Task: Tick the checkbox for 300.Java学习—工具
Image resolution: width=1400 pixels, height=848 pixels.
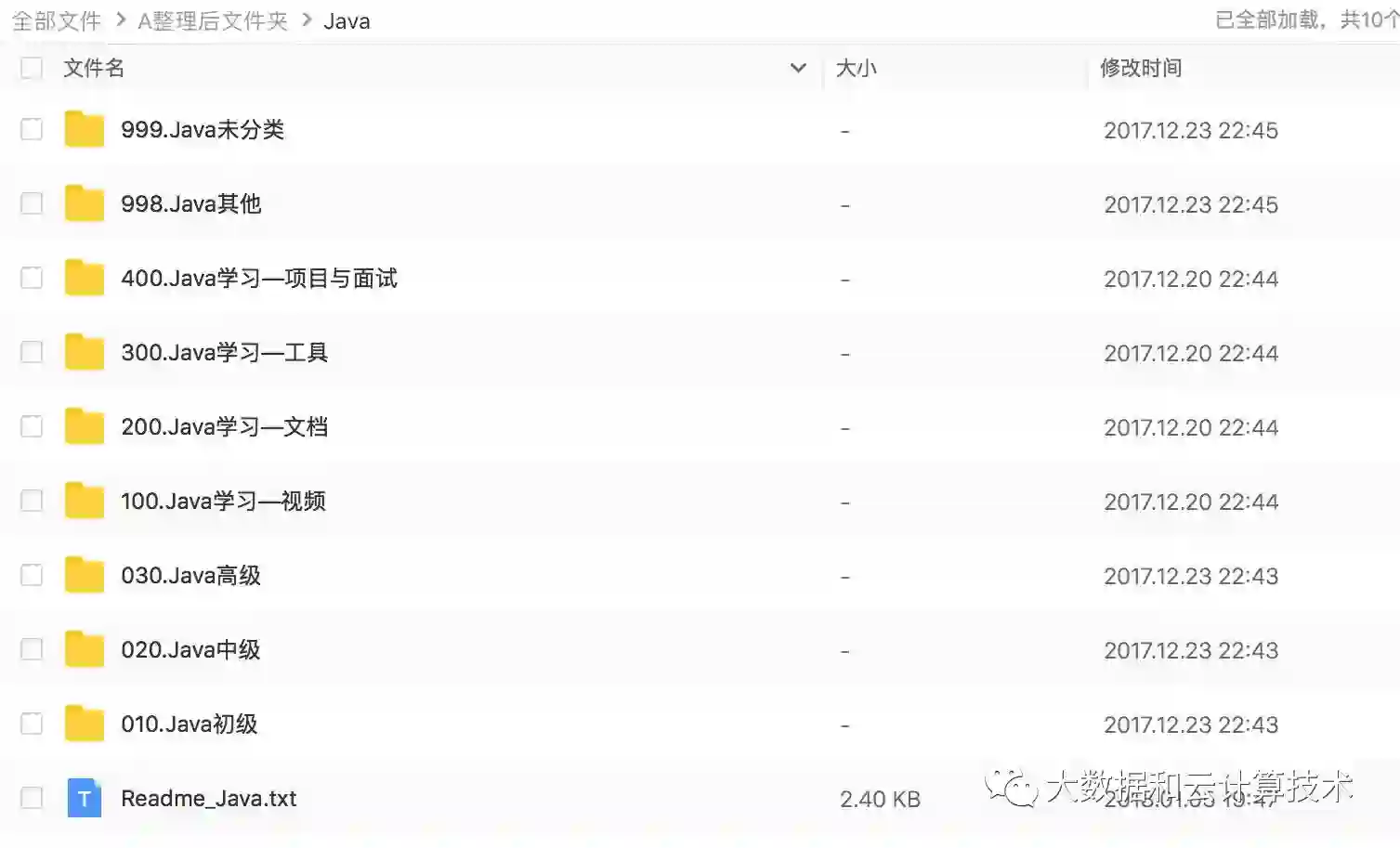Action: click(x=32, y=352)
